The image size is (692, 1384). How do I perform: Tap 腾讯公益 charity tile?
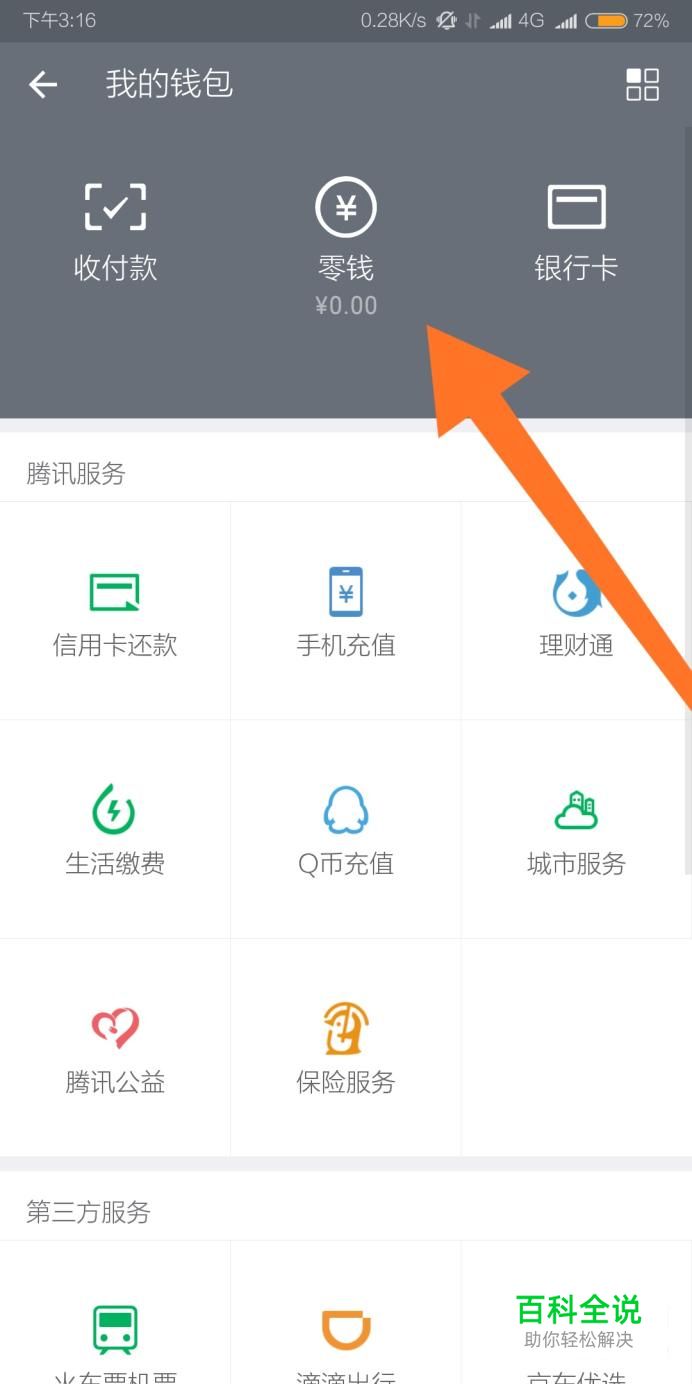click(115, 1048)
